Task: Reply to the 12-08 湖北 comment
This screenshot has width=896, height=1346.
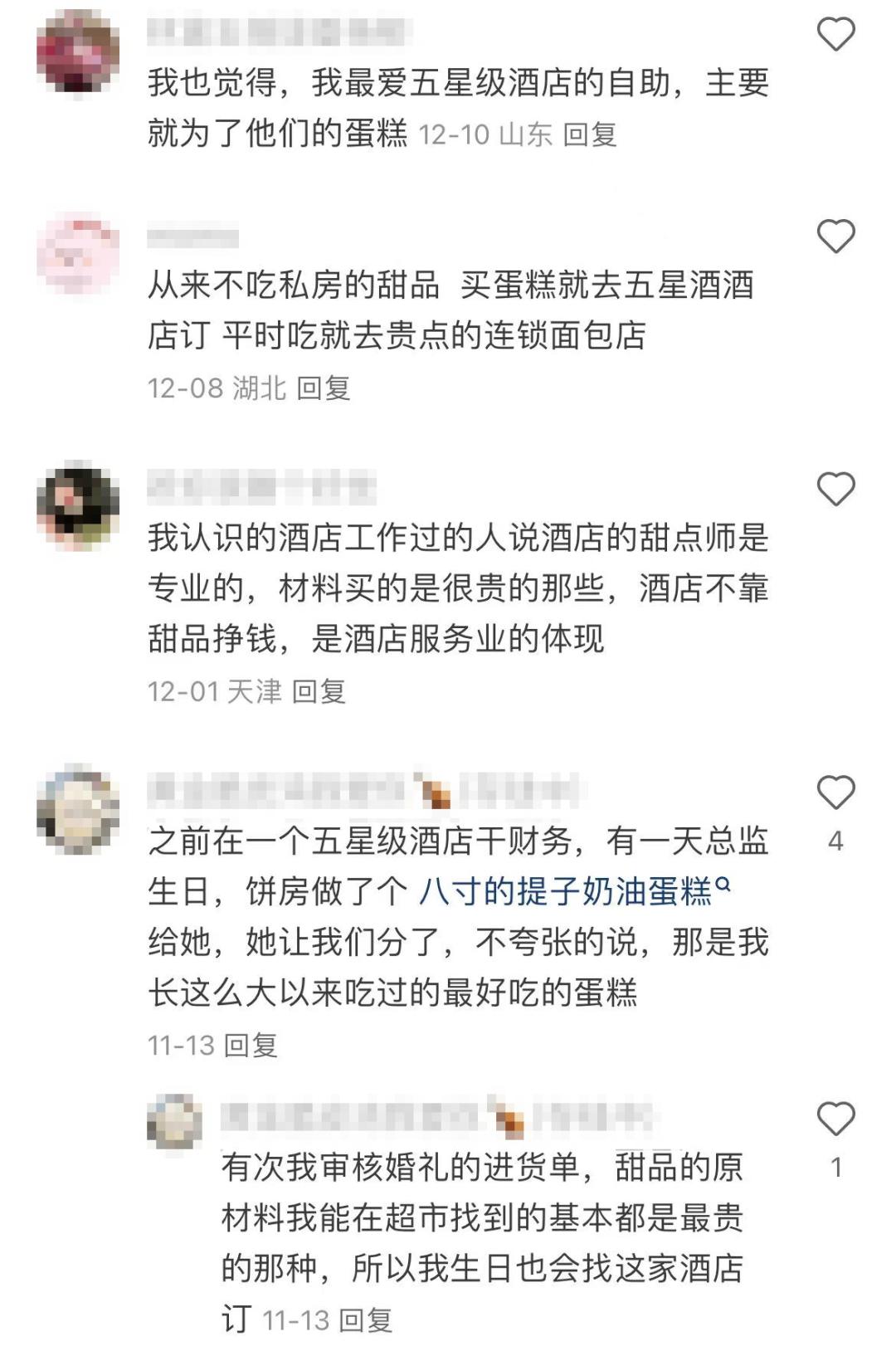Action: tap(324, 388)
